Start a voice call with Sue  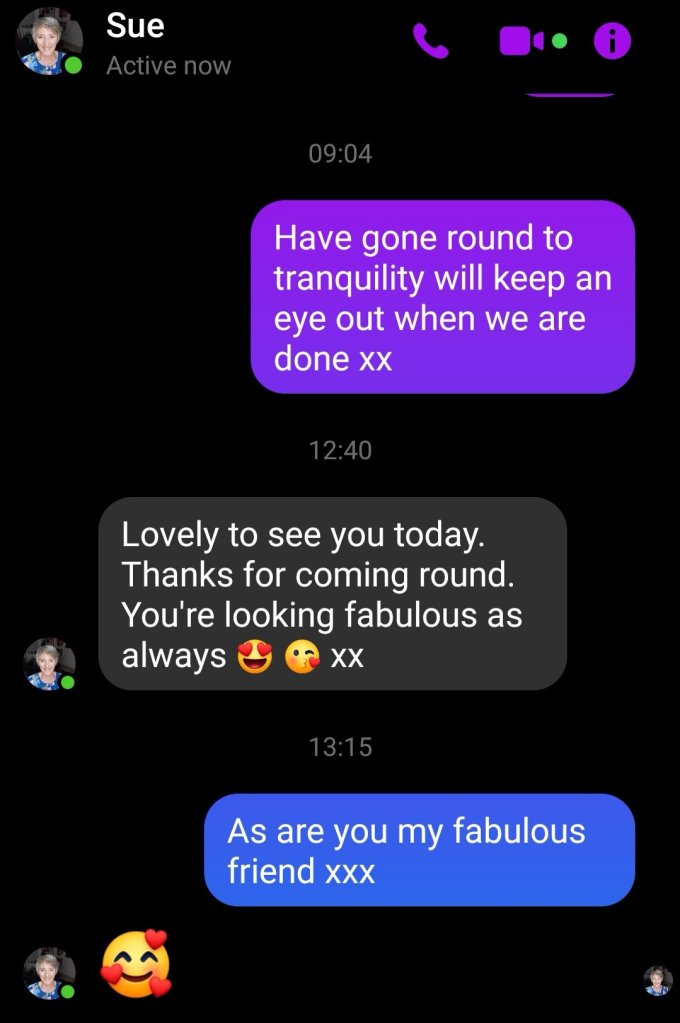pyautogui.click(x=431, y=41)
